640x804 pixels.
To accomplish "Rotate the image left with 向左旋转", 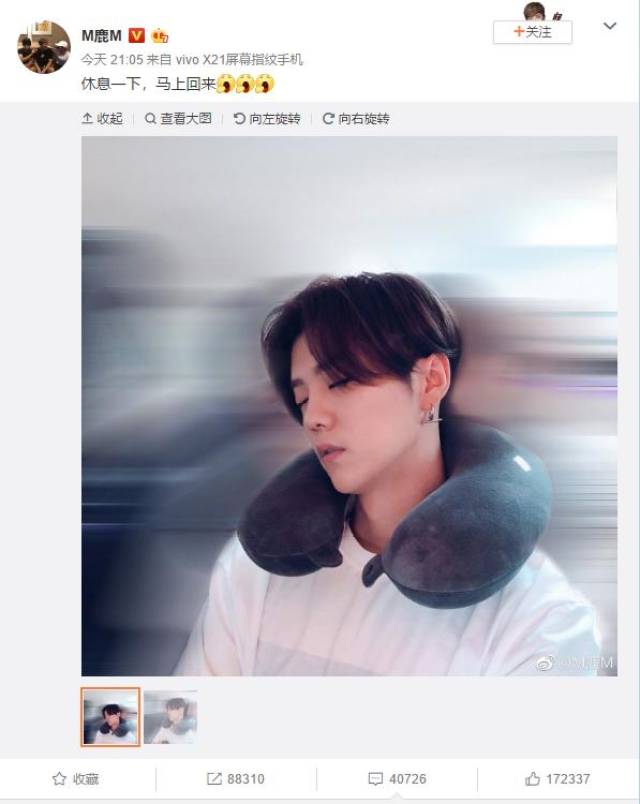I will pos(267,118).
